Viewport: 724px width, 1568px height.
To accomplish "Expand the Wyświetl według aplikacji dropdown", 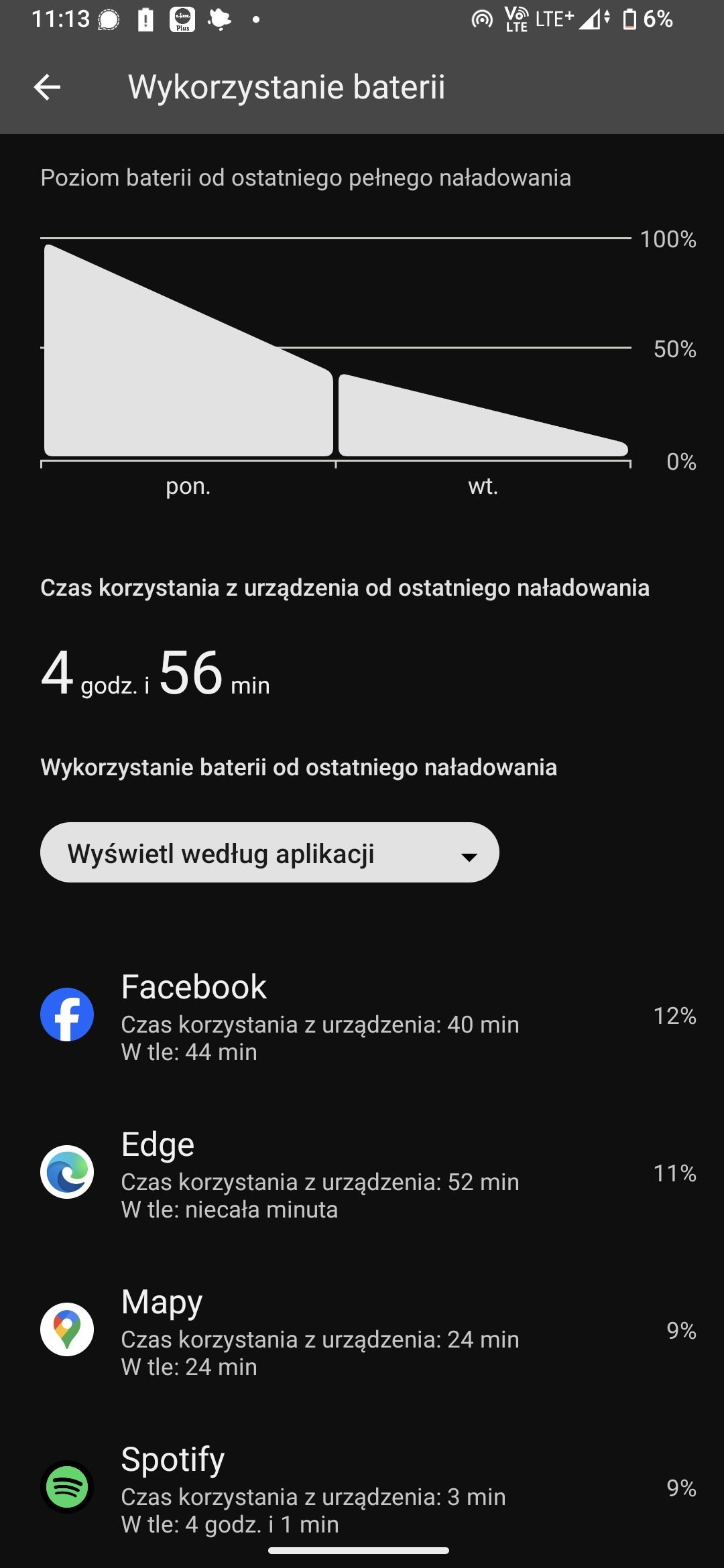I will pyautogui.click(x=269, y=852).
